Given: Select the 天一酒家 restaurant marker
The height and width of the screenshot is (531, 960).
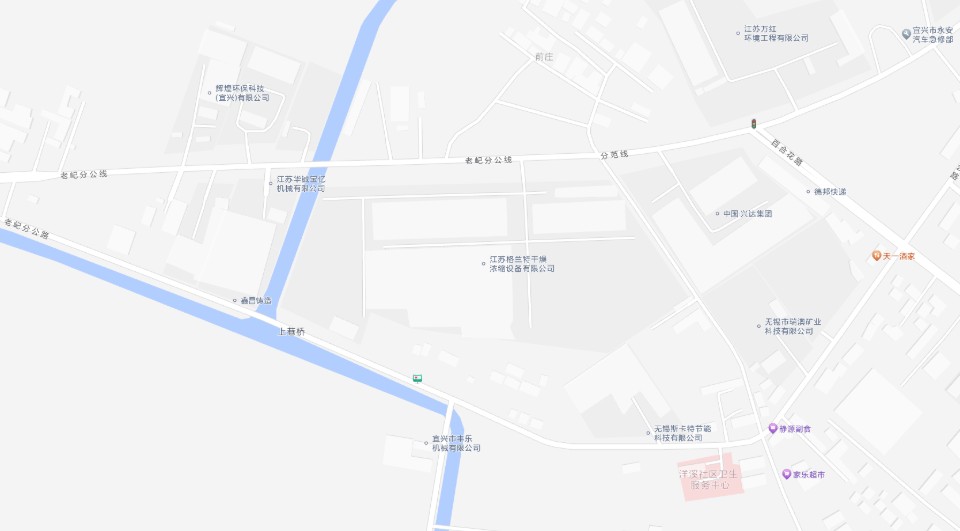Looking at the screenshot, I should [877, 256].
